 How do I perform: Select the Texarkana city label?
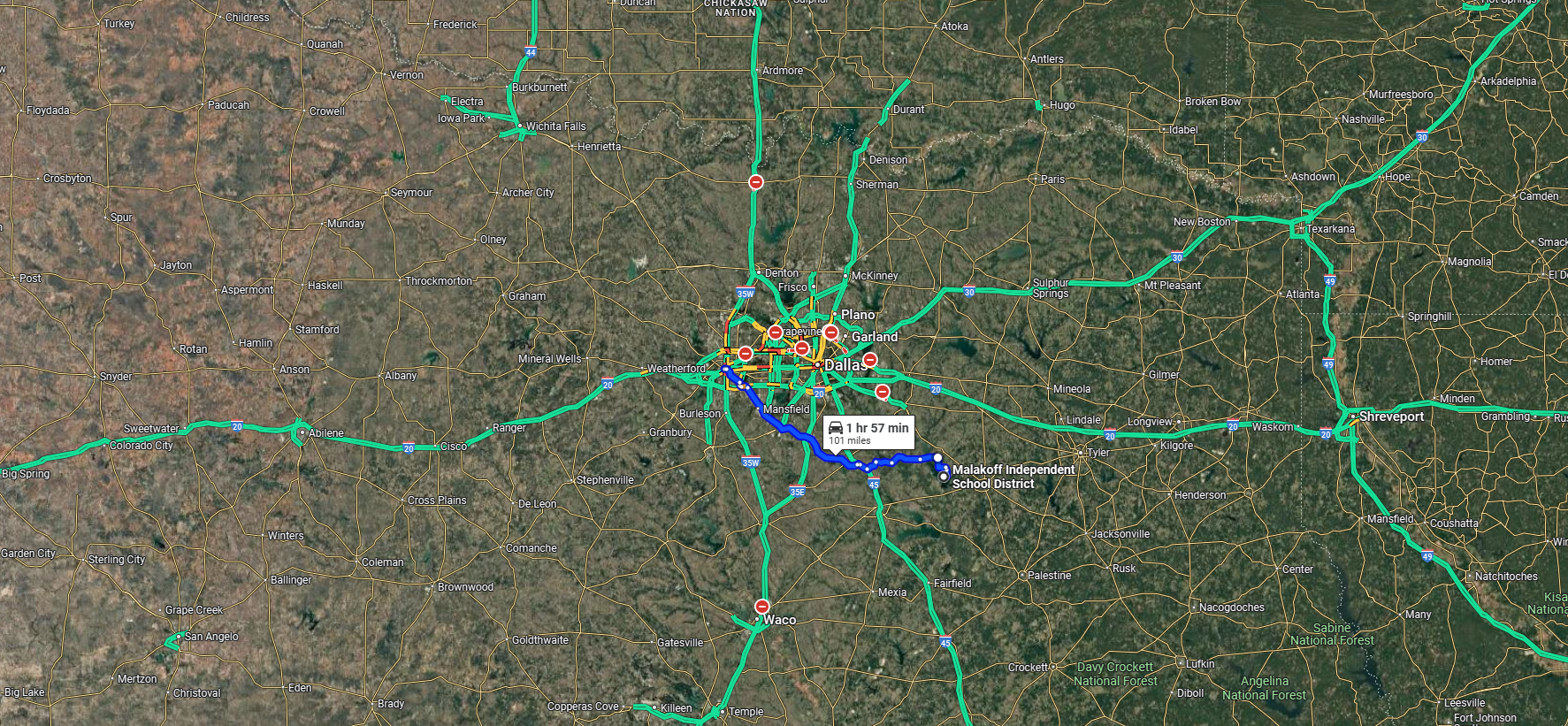(x=1330, y=229)
